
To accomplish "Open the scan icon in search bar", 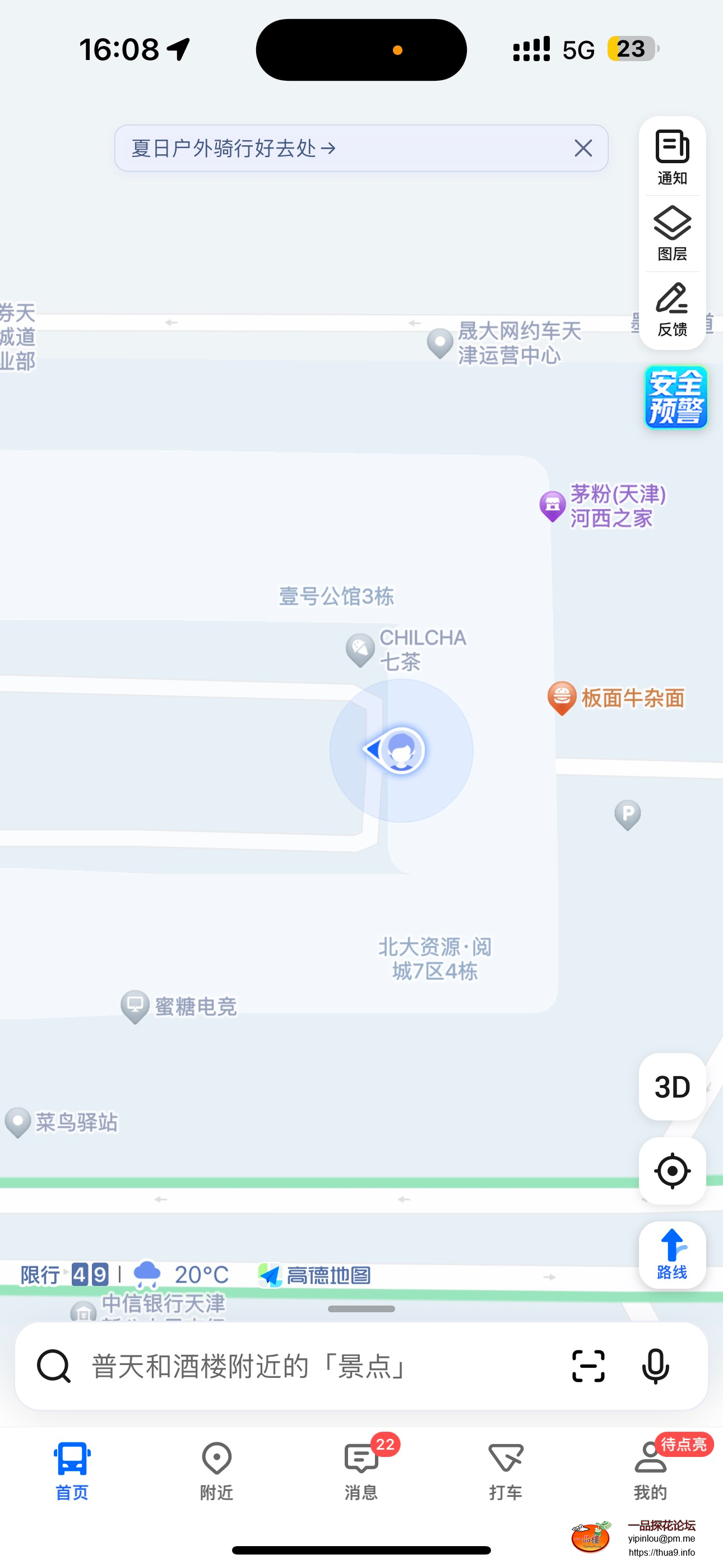I will click(588, 1366).
